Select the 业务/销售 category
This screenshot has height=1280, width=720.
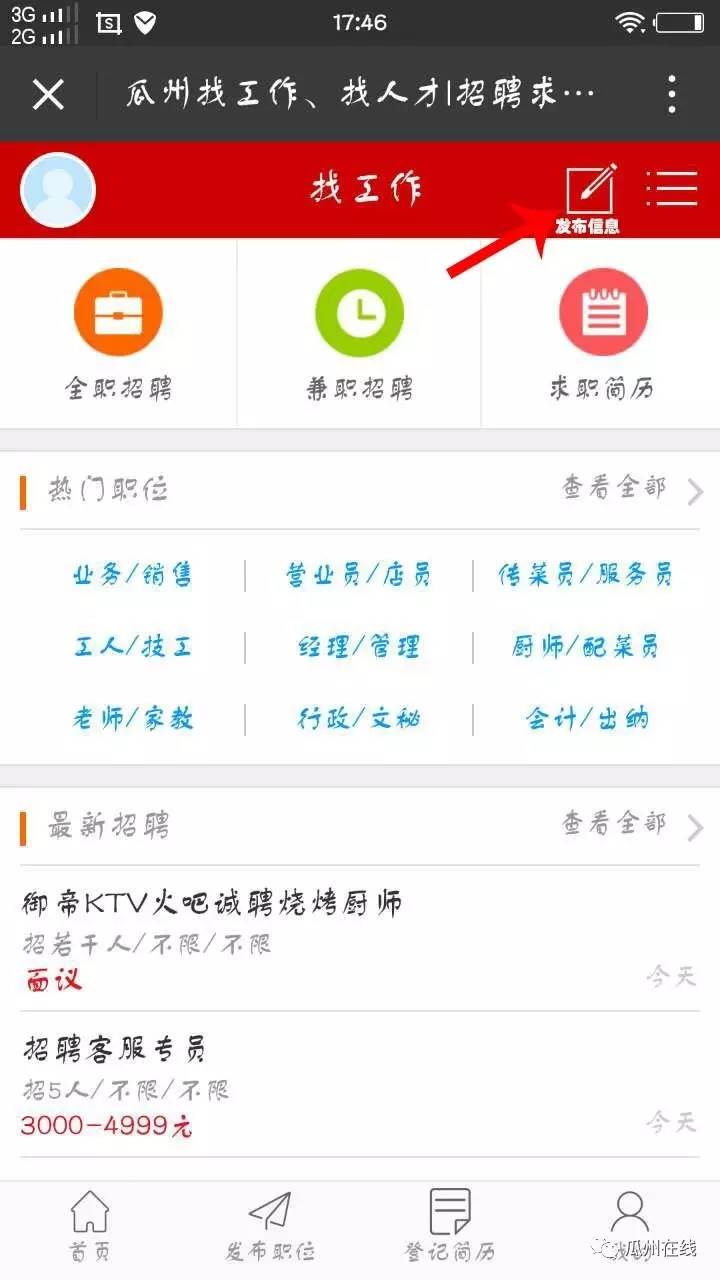pos(132,575)
